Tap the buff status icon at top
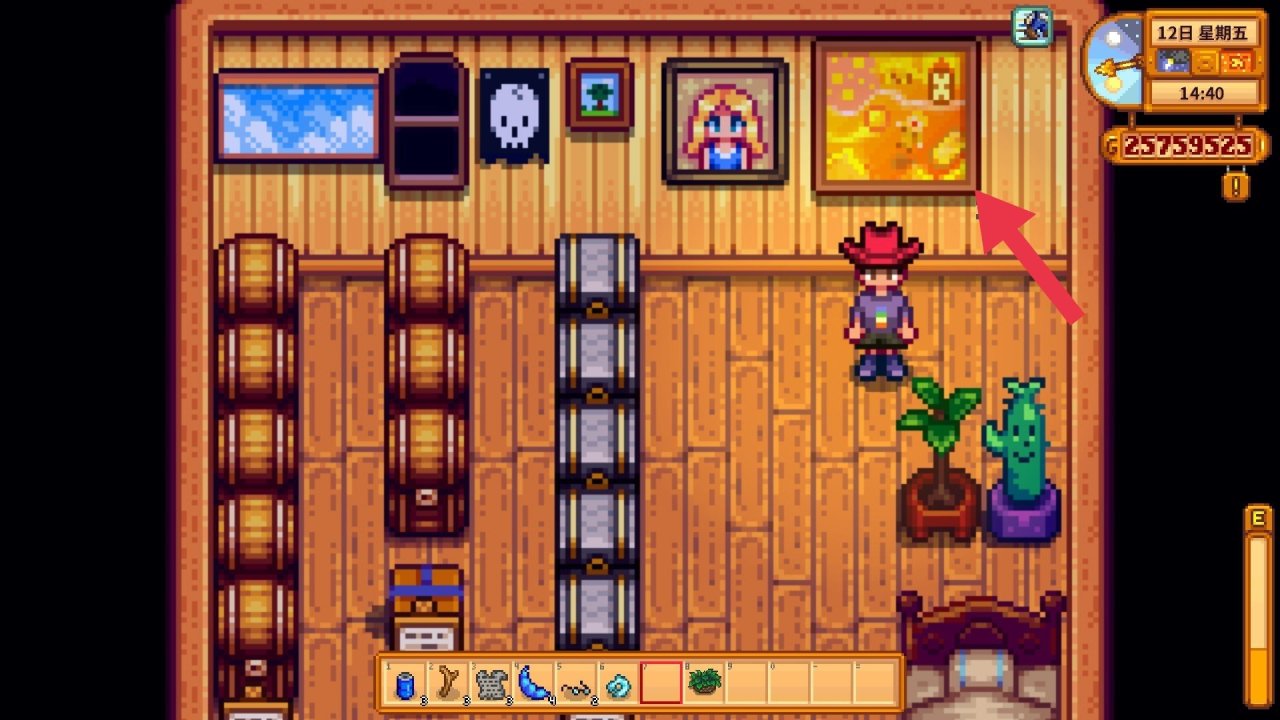1280x720 pixels. (x=1029, y=24)
